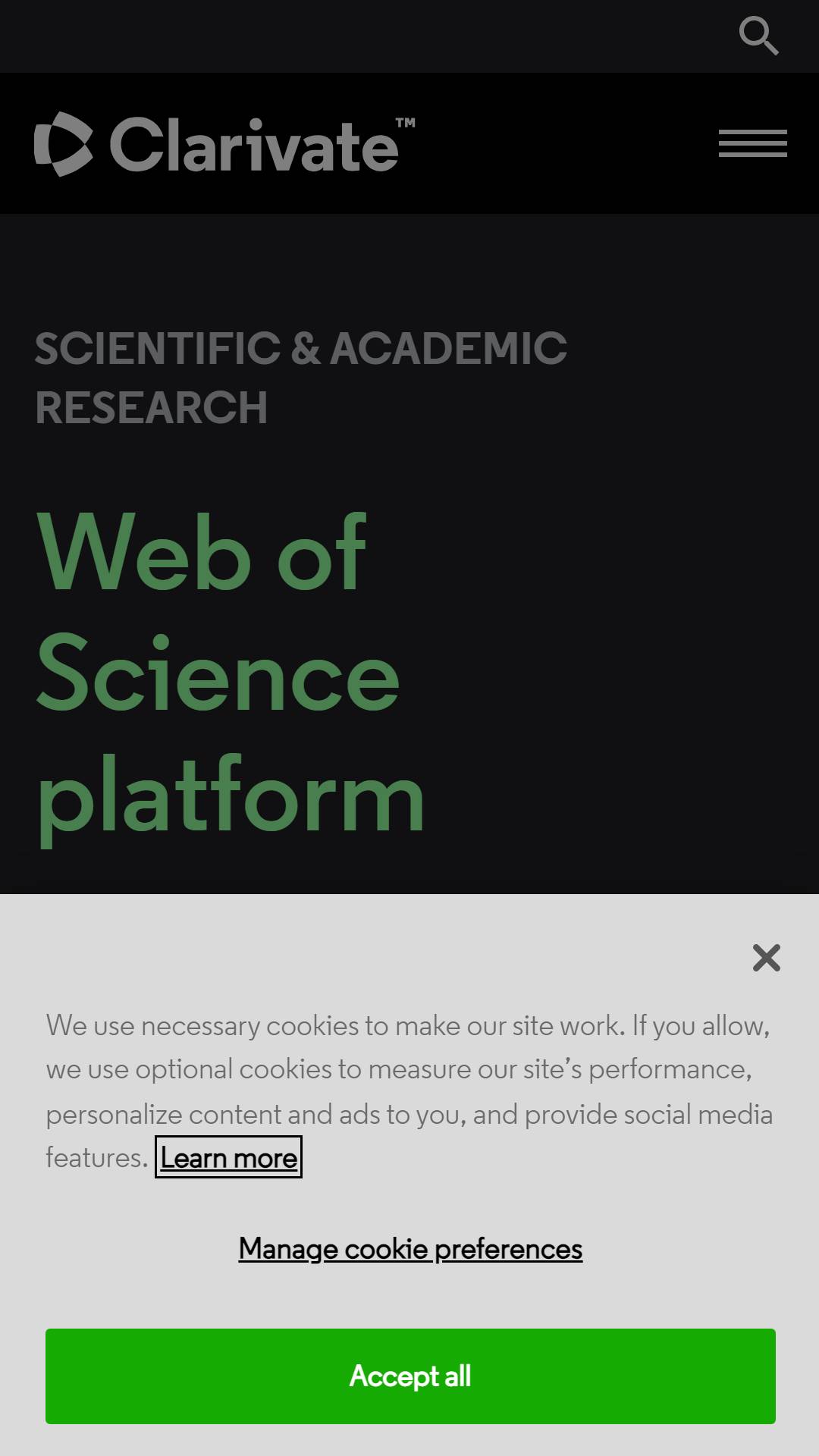Go to the Clarivate home logo
The image size is (819, 1456).
(224, 144)
